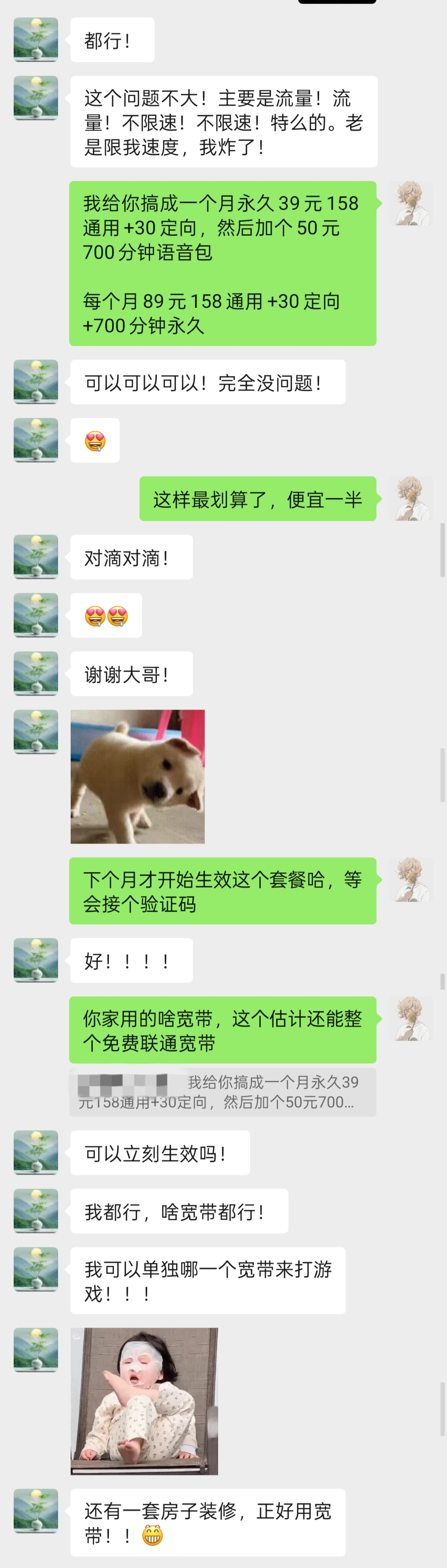Tap the avatar next to "这样最划算了，便宜一半"
Image resolution: width=447 pixels, height=1568 pixels.
click(x=411, y=499)
